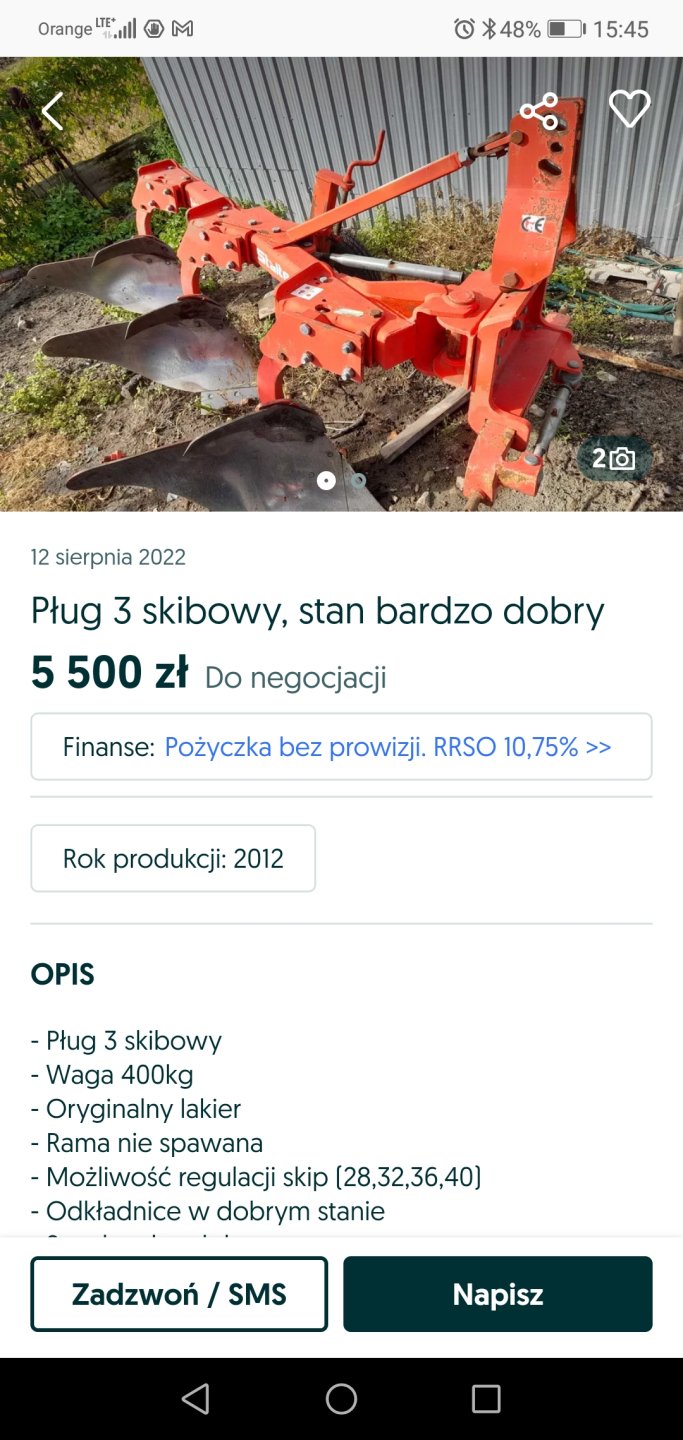Screen dimensions: 683x1440
Task: Tap the Zadzwoń / SMS button
Action: point(179,1294)
